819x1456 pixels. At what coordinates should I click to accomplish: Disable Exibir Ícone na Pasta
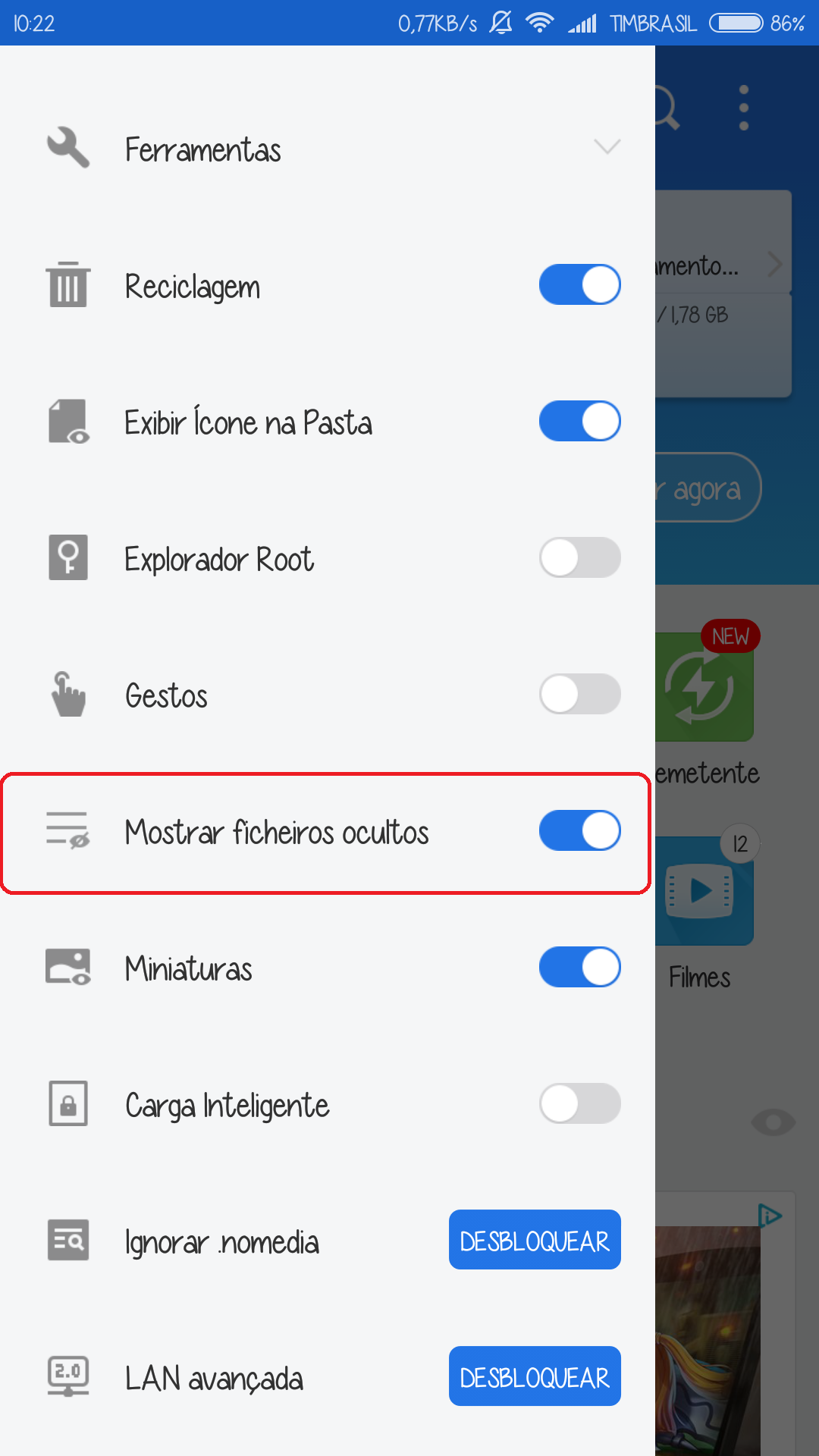[580, 421]
